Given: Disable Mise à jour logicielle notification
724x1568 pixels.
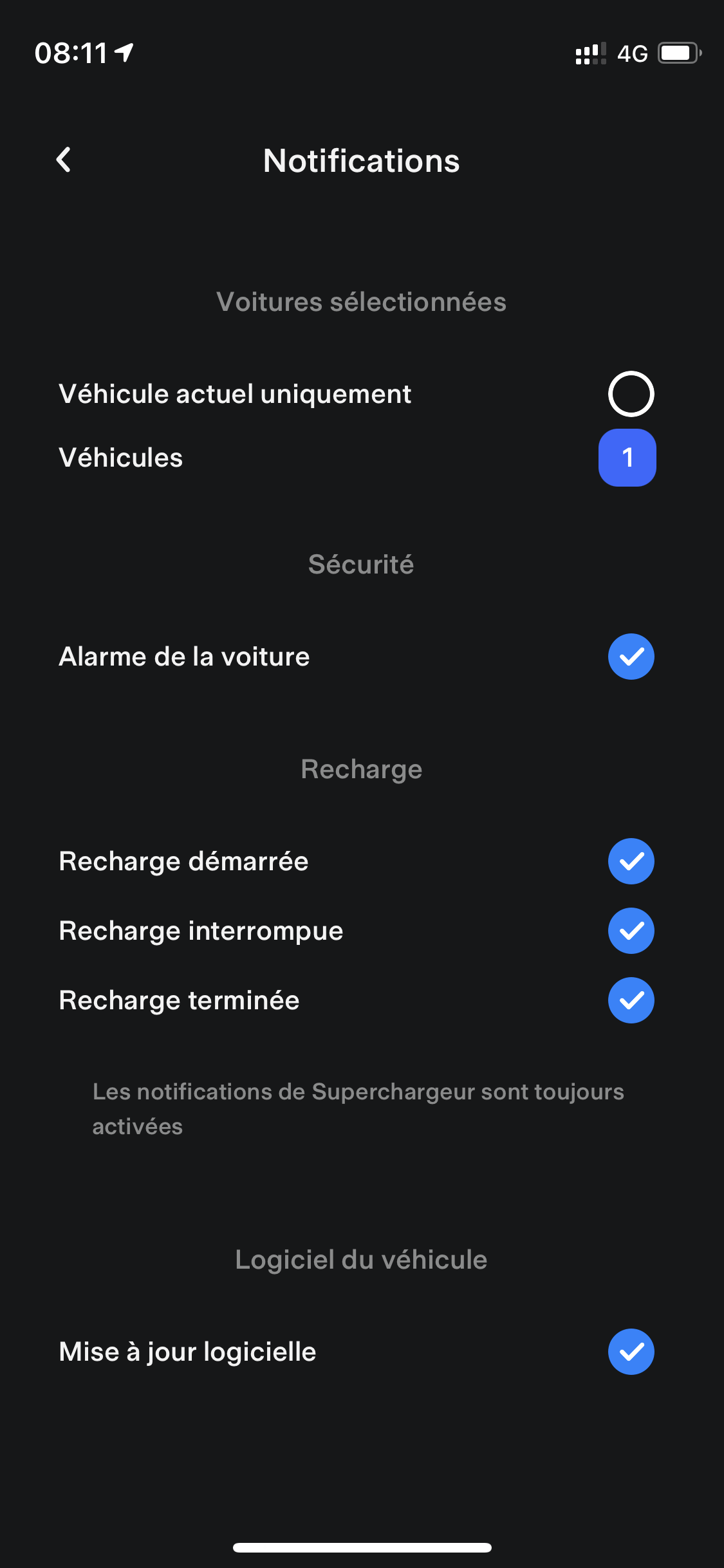Looking at the screenshot, I should [631, 1352].
